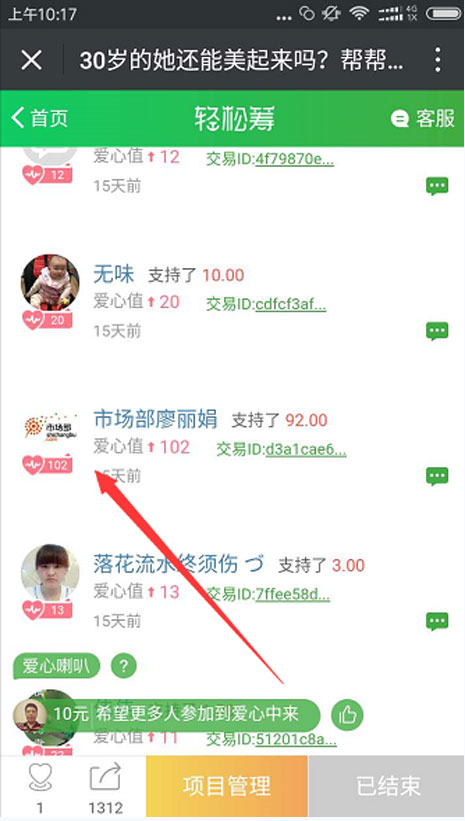This screenshot has width=465, height=821.
Task: Open transaction ID d3a1cae6 link
Action: (x=306, y=450)
